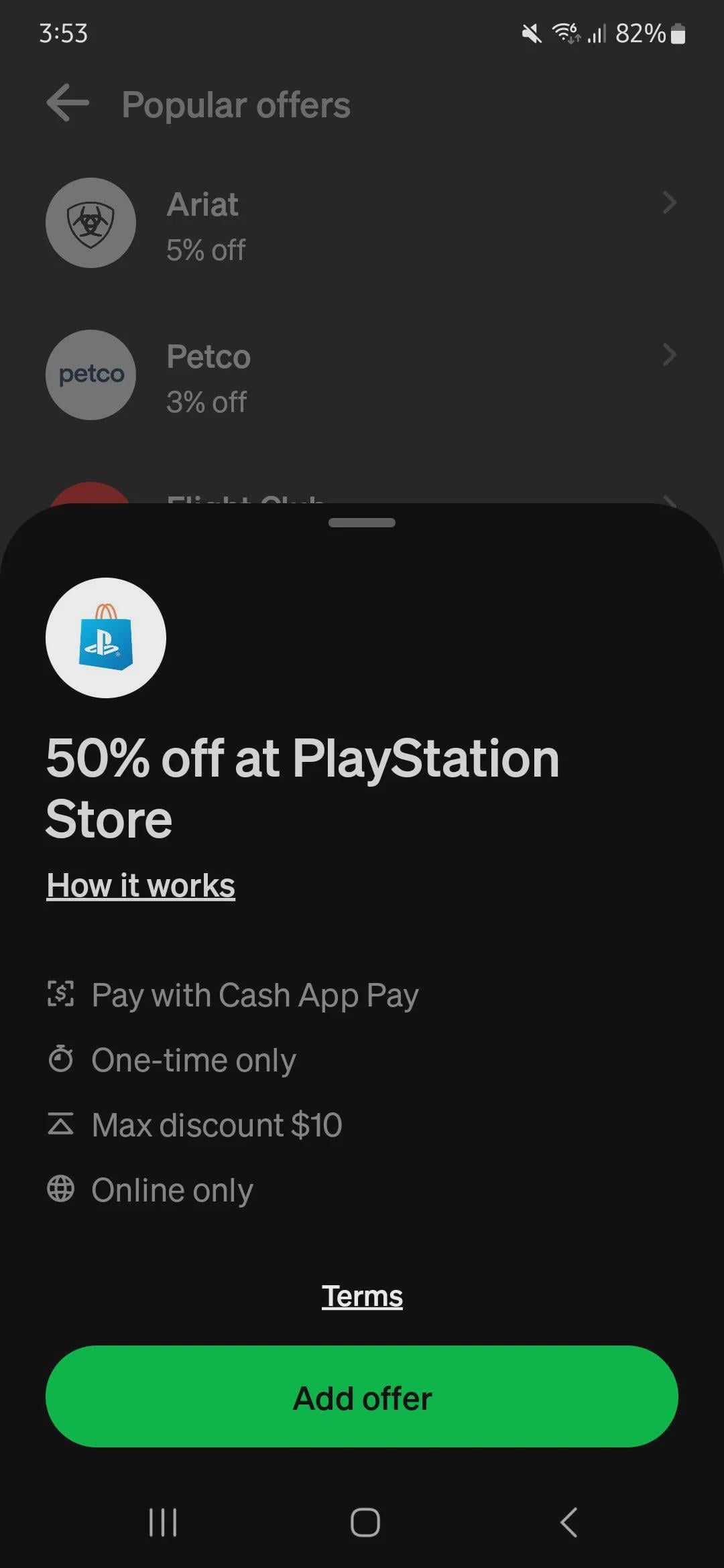
Task: Tap the bottom sheet drag handle
Action: tap(362, 523)
